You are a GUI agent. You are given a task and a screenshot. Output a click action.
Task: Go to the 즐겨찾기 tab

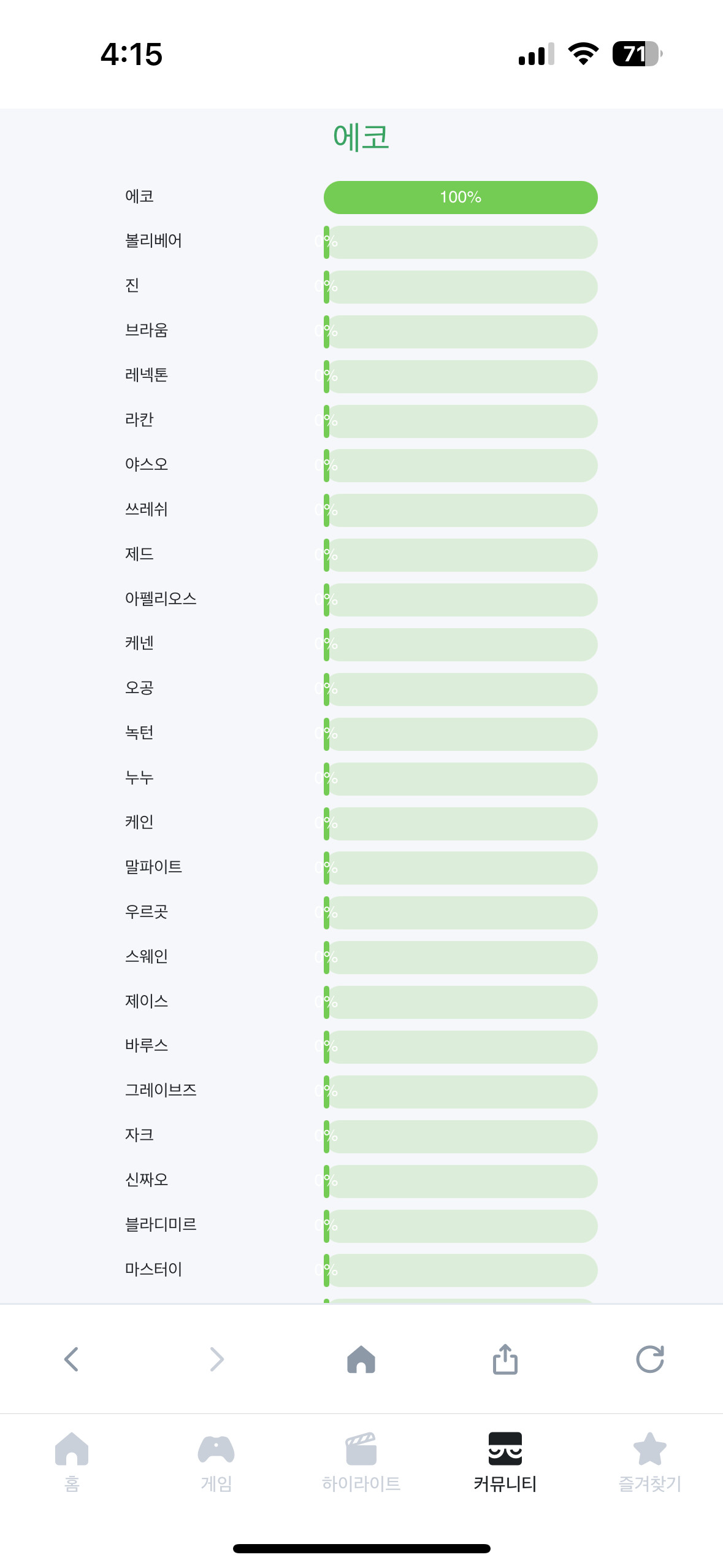pyautogui.click(x=650, y=1460)
